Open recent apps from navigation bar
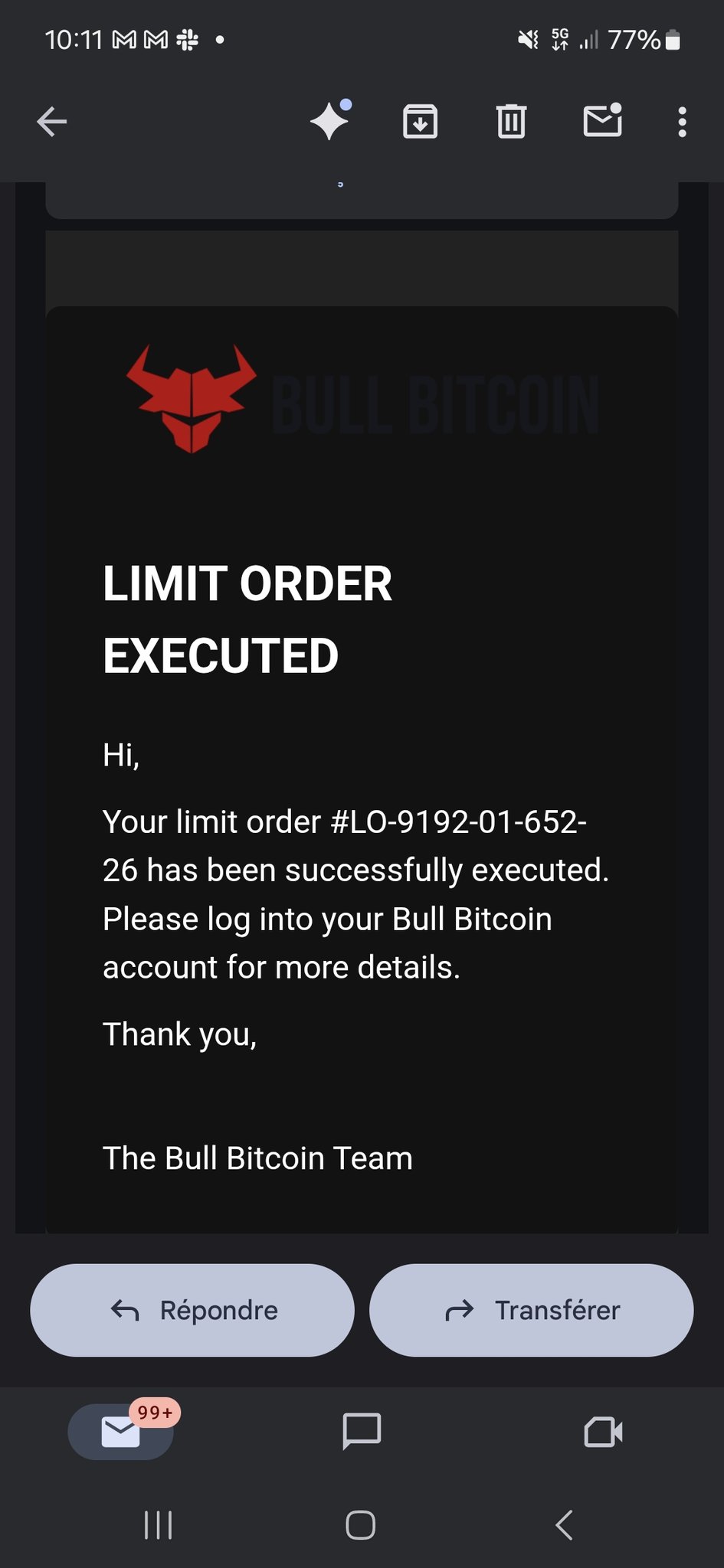This screenshot has height=1568, width=724. [x=159, y=1525]
